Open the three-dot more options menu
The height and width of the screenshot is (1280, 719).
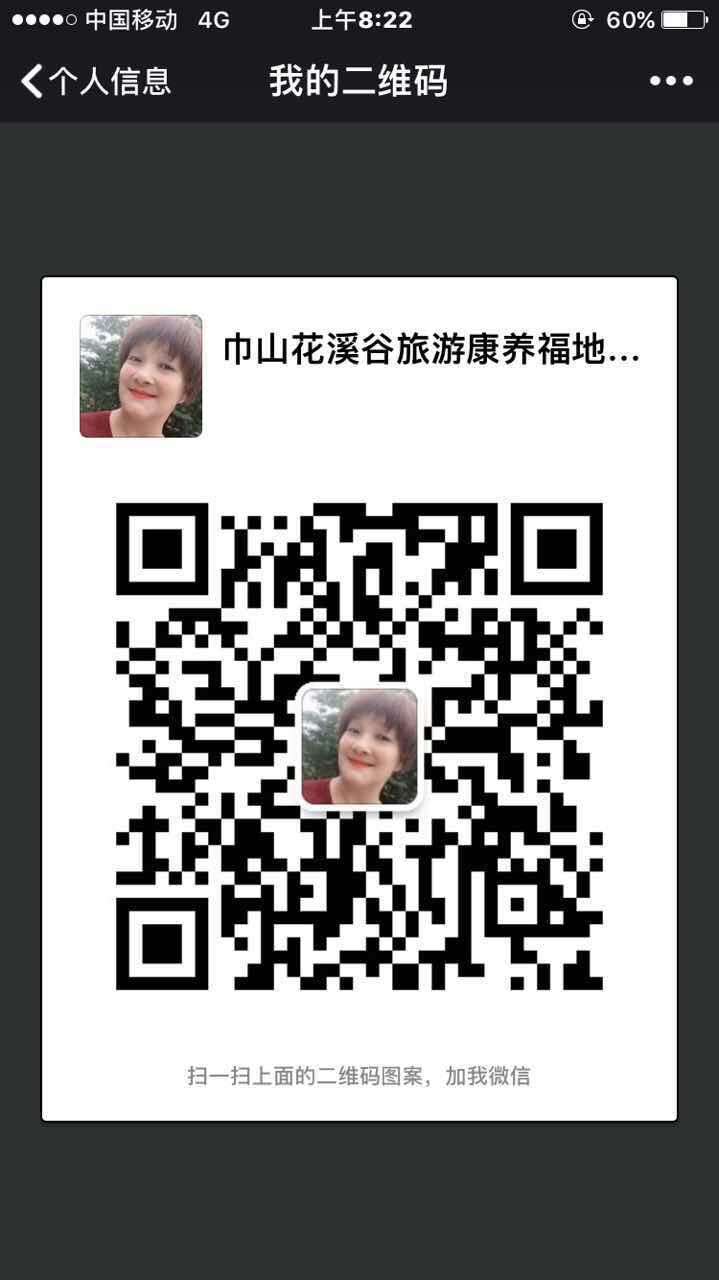coord(671,81)
